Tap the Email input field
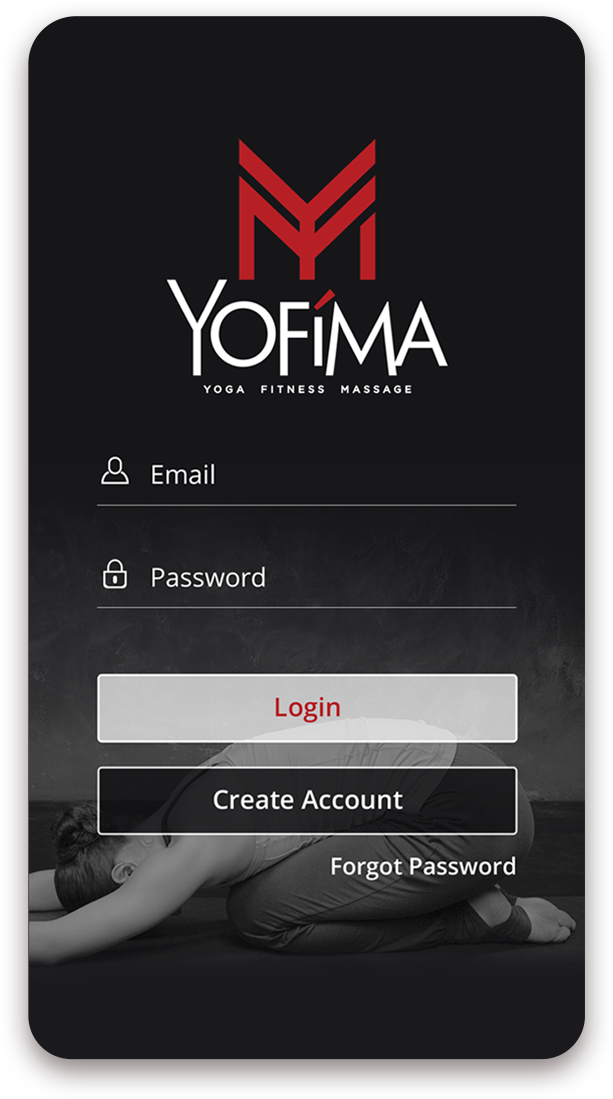This screenshot has height=1099, width=613. point(320,474)
